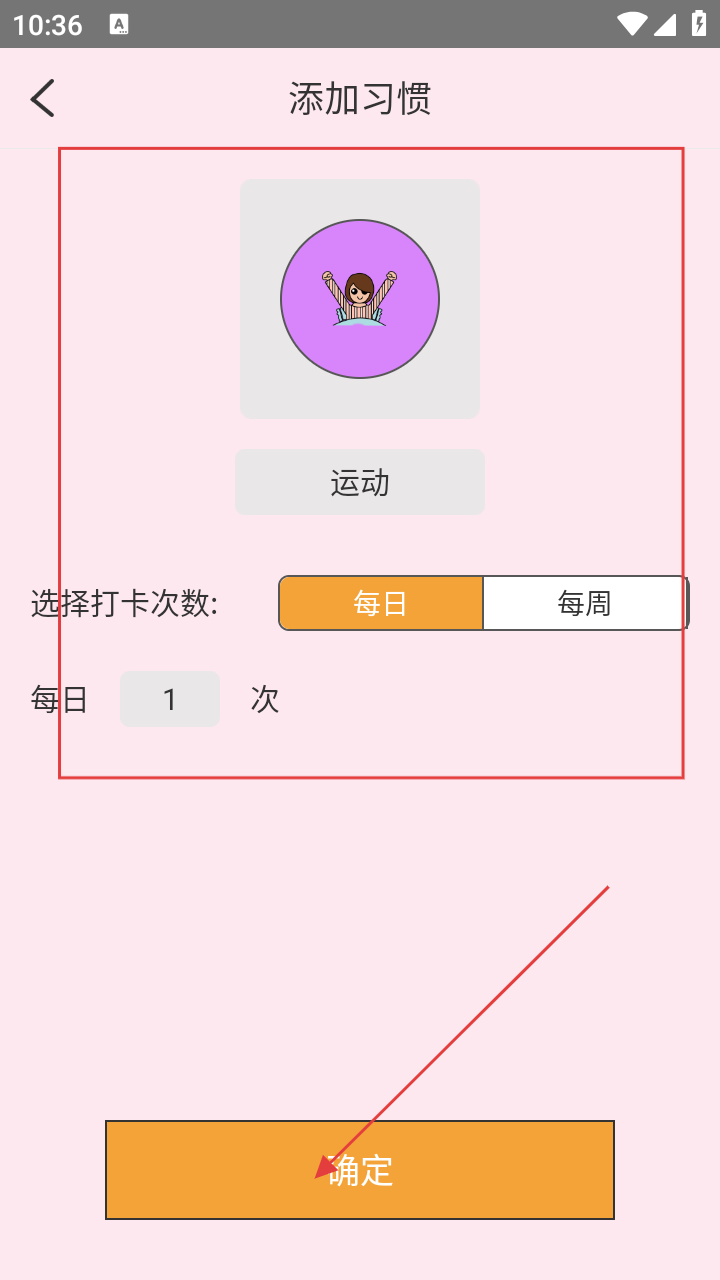Switch to 每周 frequency
This screenshot has width=720, height=1280.
584,603
